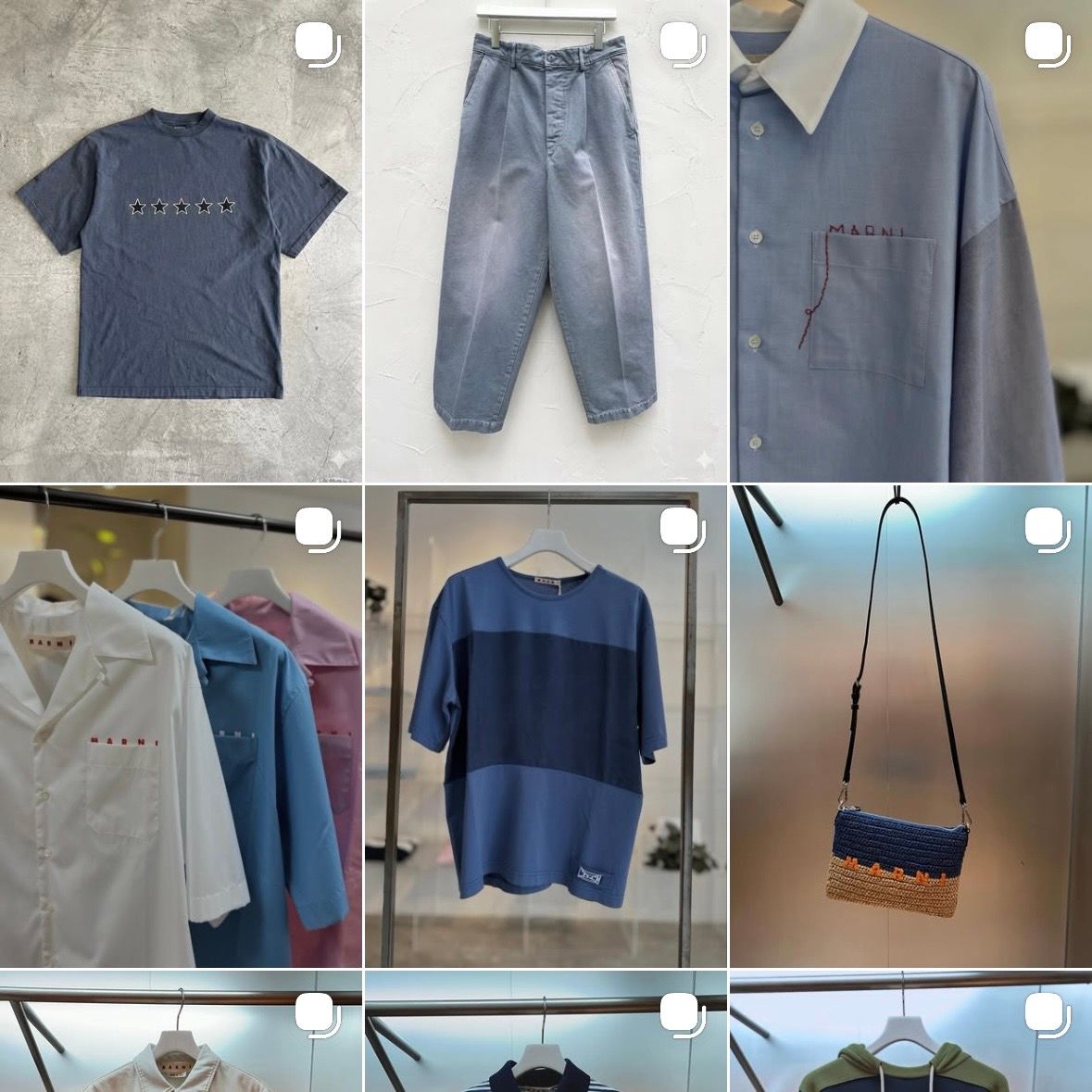Open the navy striped polo post

(x=546, y=1033)
